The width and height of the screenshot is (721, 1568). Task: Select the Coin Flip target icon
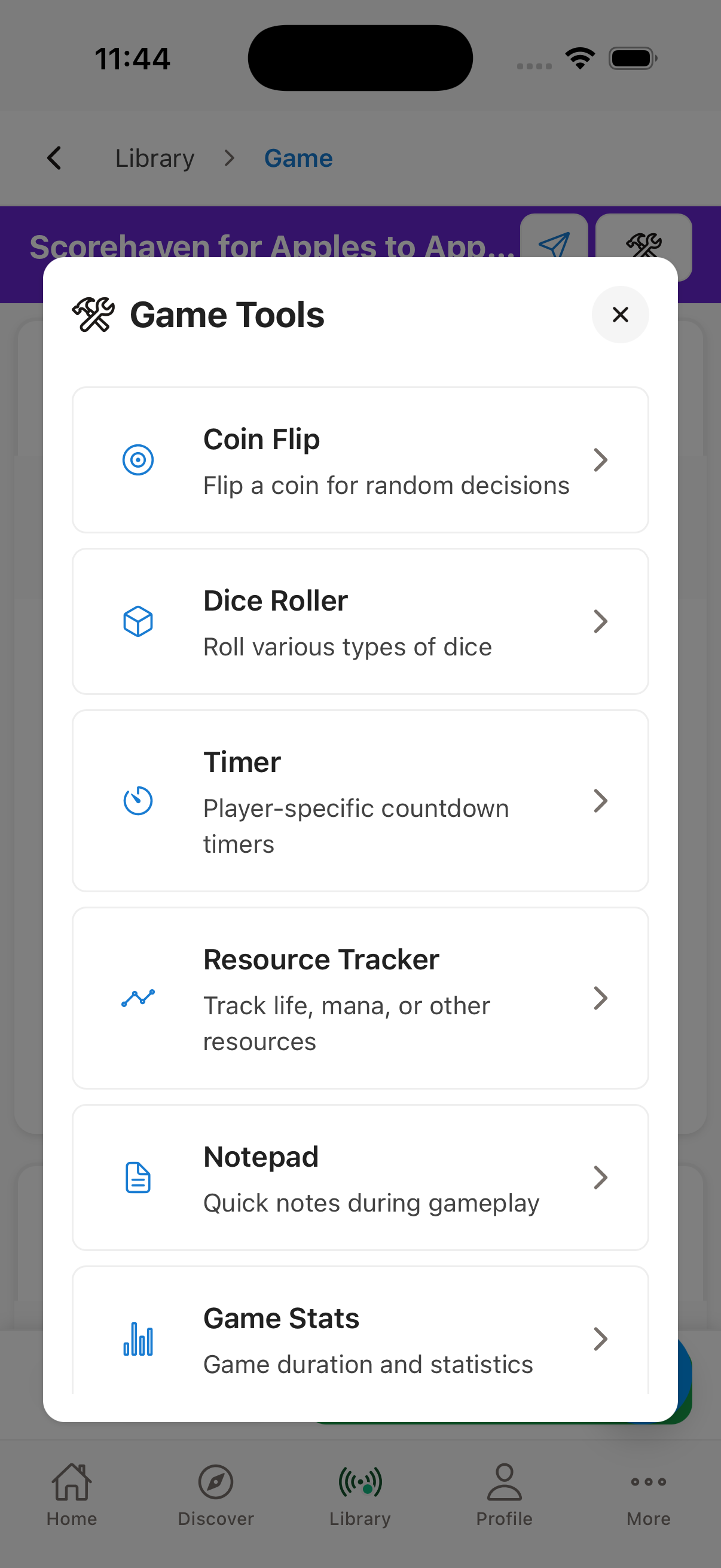(x=138, y=459)
